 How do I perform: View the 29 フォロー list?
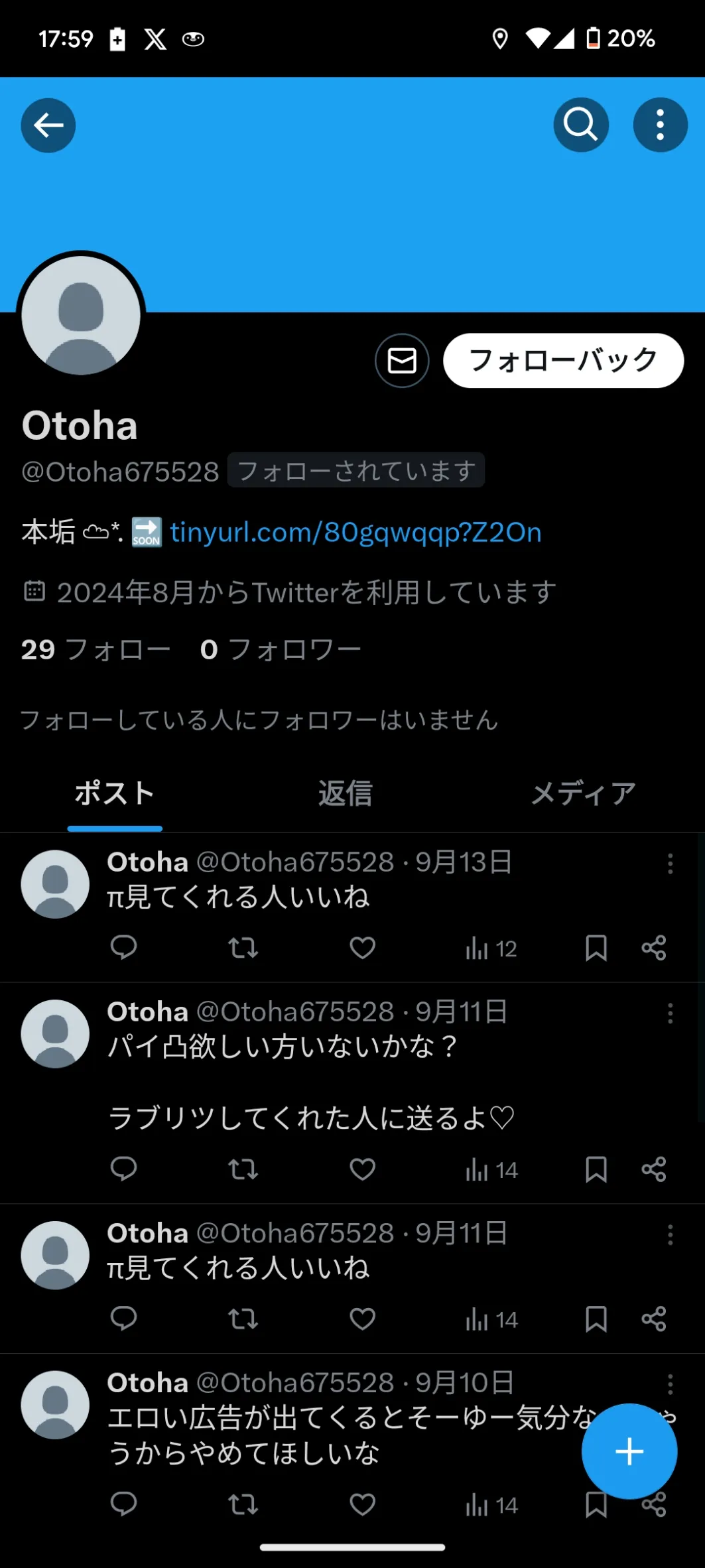(96, 650)
